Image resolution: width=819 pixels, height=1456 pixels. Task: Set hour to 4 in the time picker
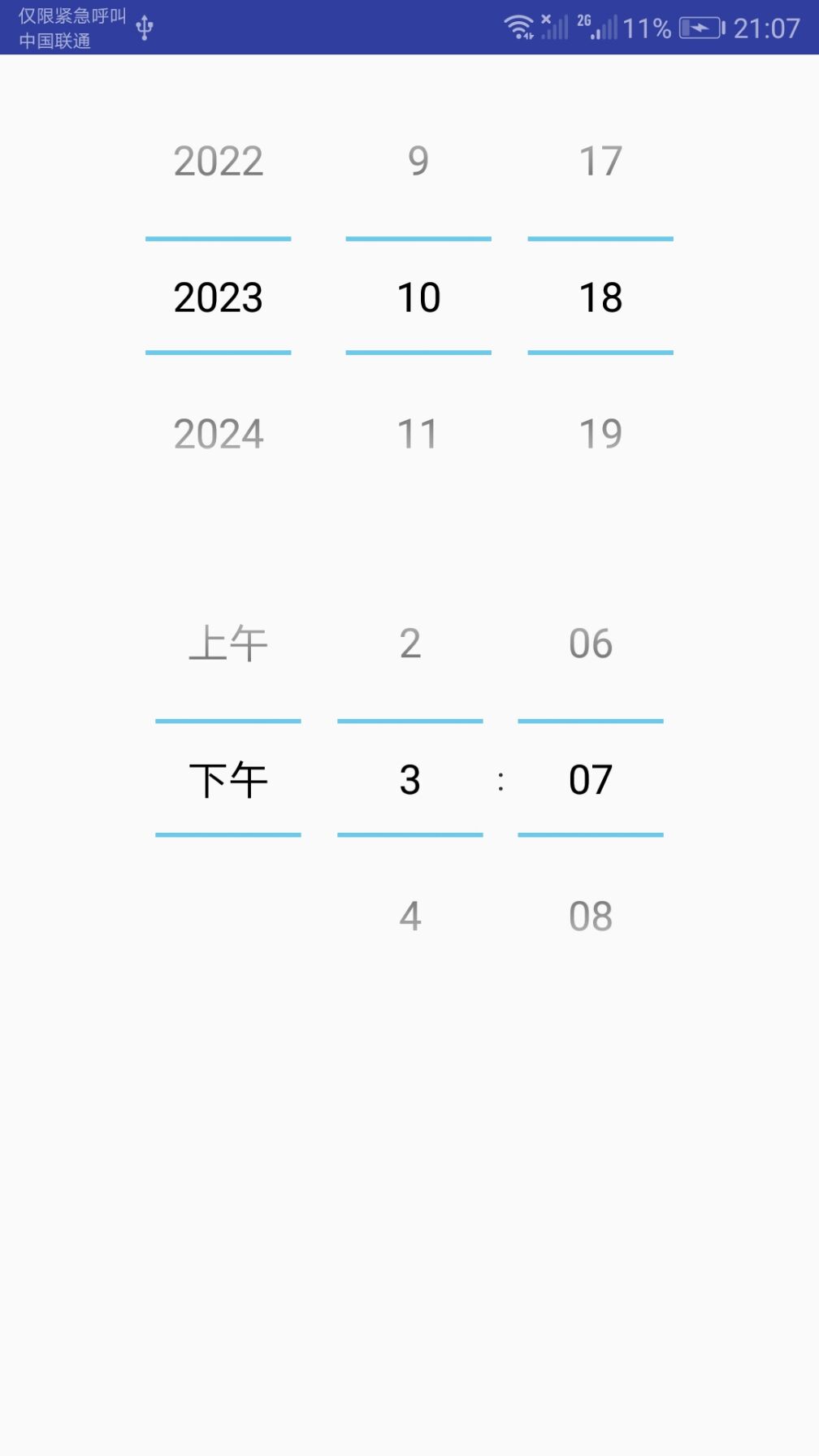[410, 916]
